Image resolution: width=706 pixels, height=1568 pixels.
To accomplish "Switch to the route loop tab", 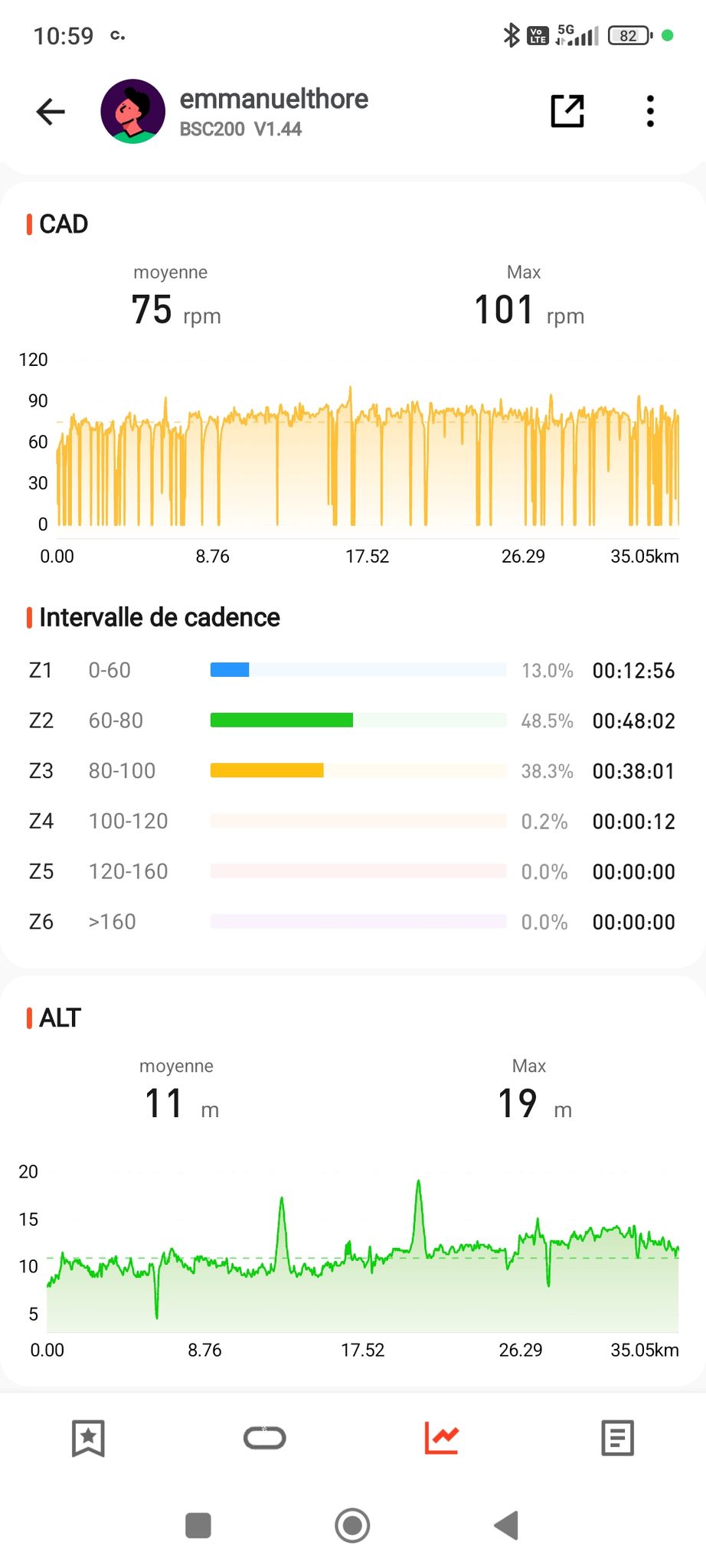I will 265,1438.
